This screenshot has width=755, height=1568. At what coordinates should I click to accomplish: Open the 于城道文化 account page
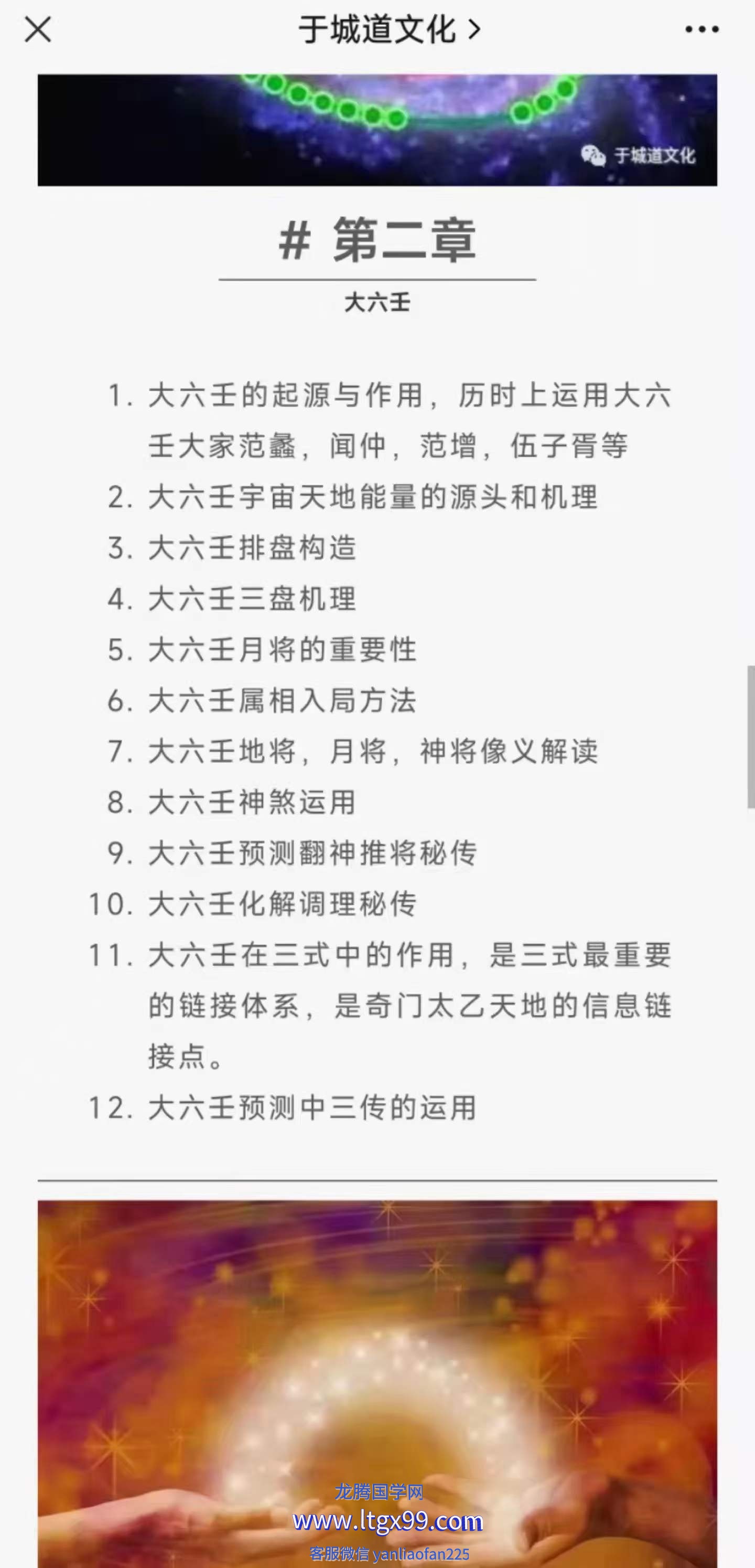pyautogui.click(x=390, y=29)
